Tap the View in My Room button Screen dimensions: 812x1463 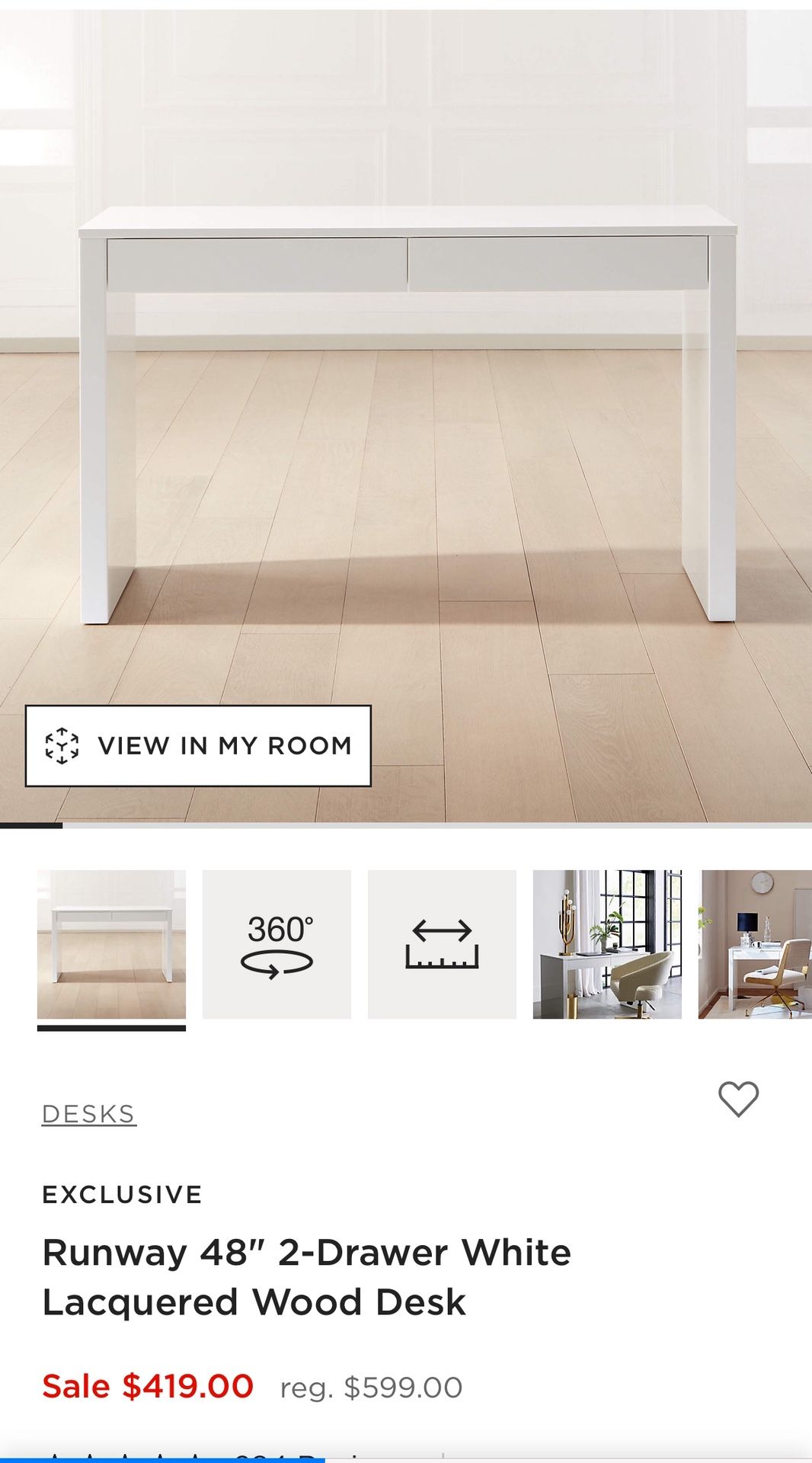tap(198, 745)
